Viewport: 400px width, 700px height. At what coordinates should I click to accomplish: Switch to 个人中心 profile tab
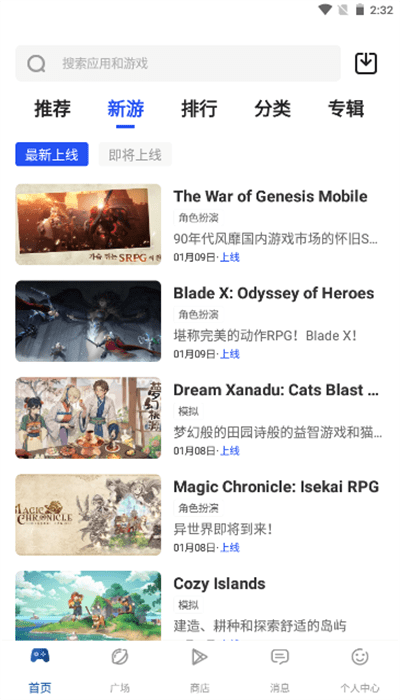360,670
